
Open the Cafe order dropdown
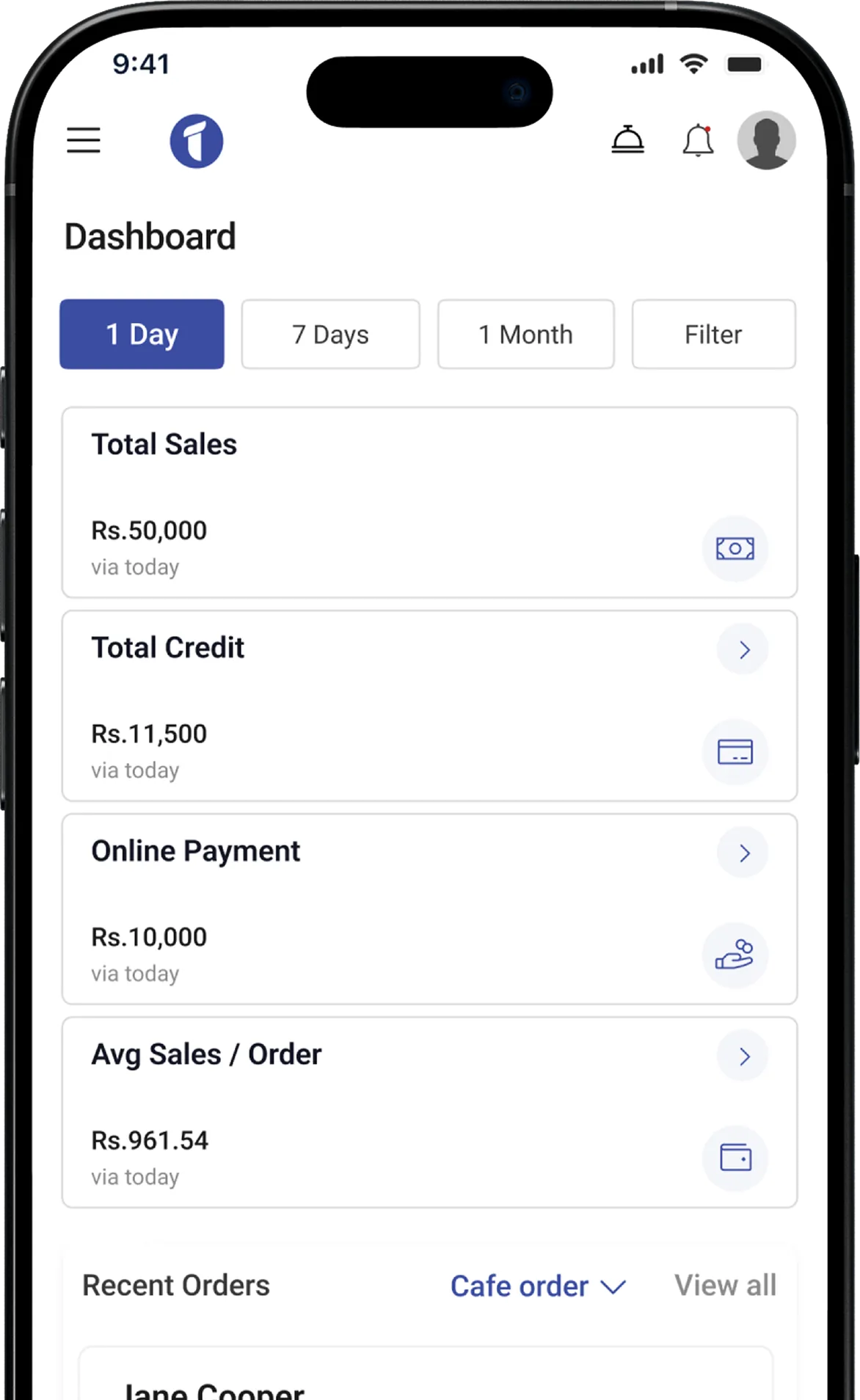tap(538, 1286)
